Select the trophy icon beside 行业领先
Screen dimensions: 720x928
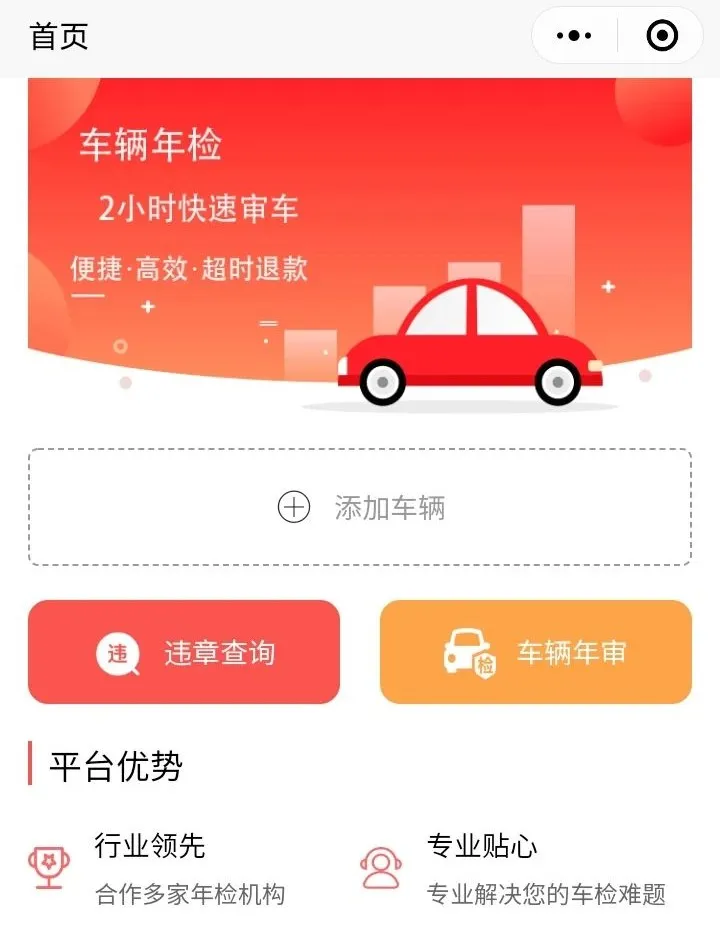pos(48,864)
